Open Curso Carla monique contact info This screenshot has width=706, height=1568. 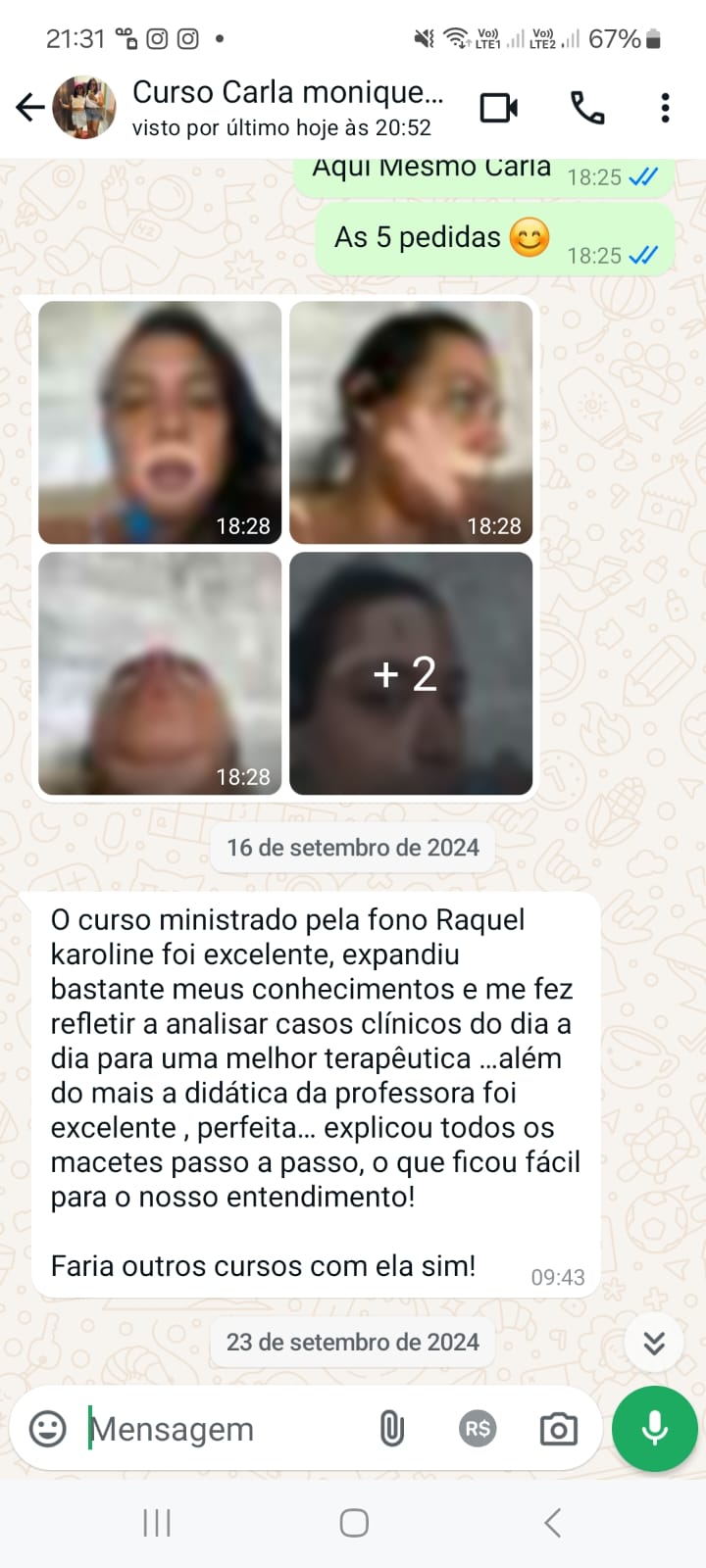(x=286, y=107)
